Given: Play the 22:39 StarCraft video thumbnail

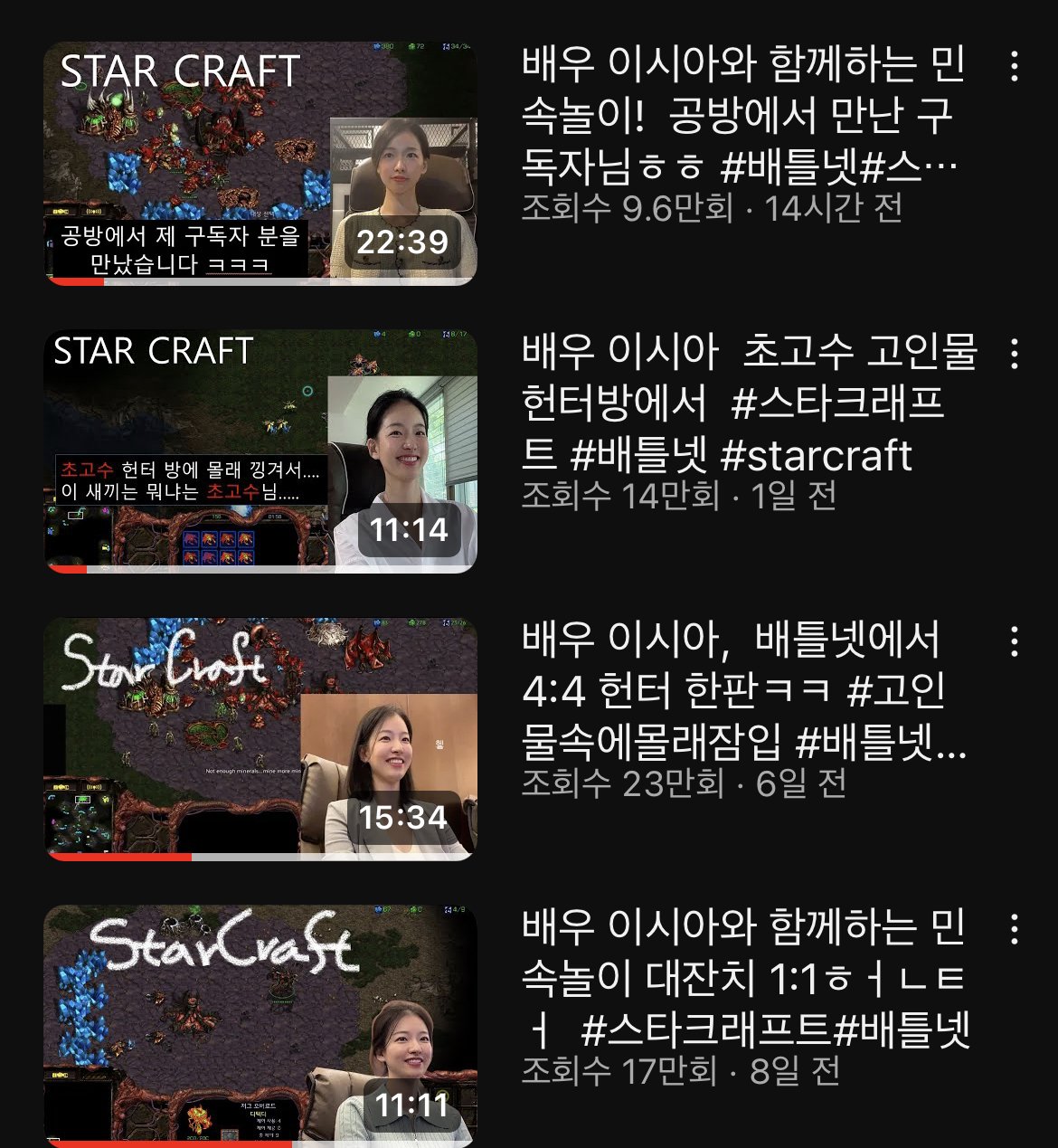Looking at the screenshot, I should (x=260, y=163).
